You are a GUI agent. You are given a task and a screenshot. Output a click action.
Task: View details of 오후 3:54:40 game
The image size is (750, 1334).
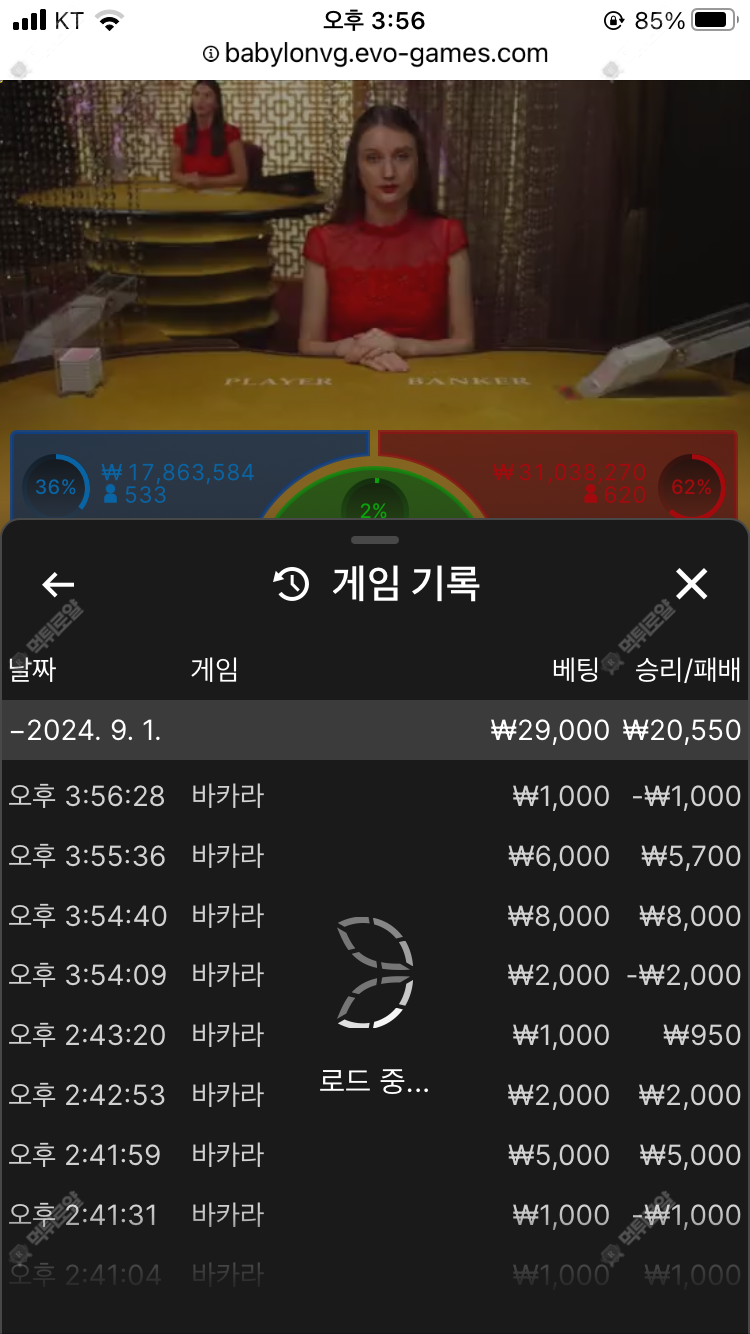tap(375, 916)
